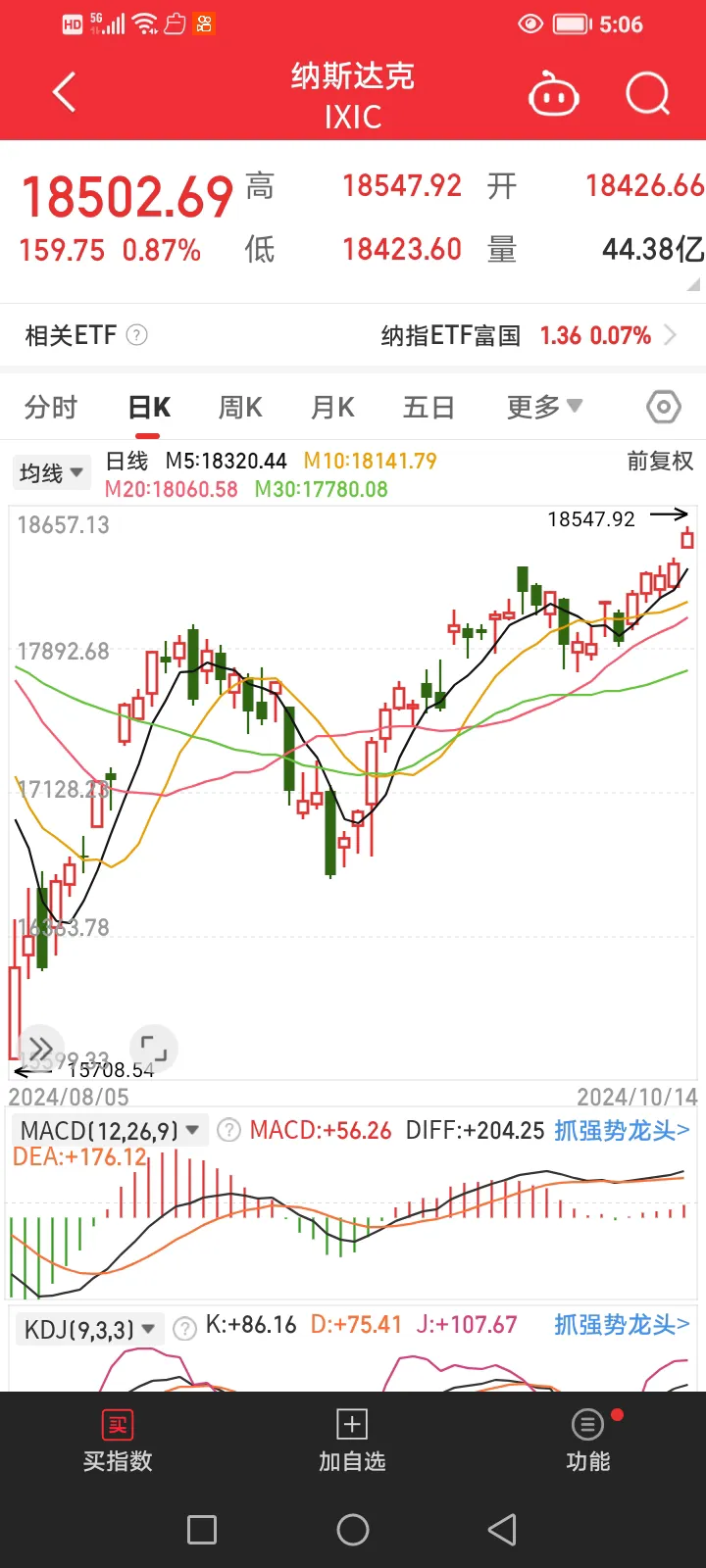Viewport: 706px width, 1568px height.
Task: Tap the fullscreen chart icon
Action: tap(153, 1047)
